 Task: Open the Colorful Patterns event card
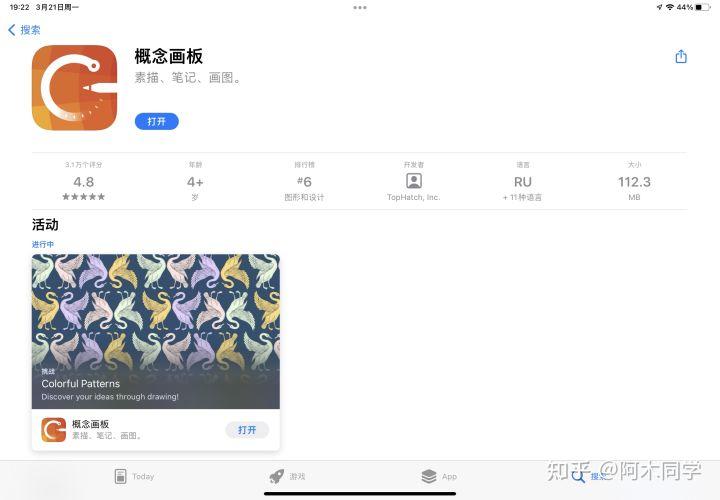[156, 330]
